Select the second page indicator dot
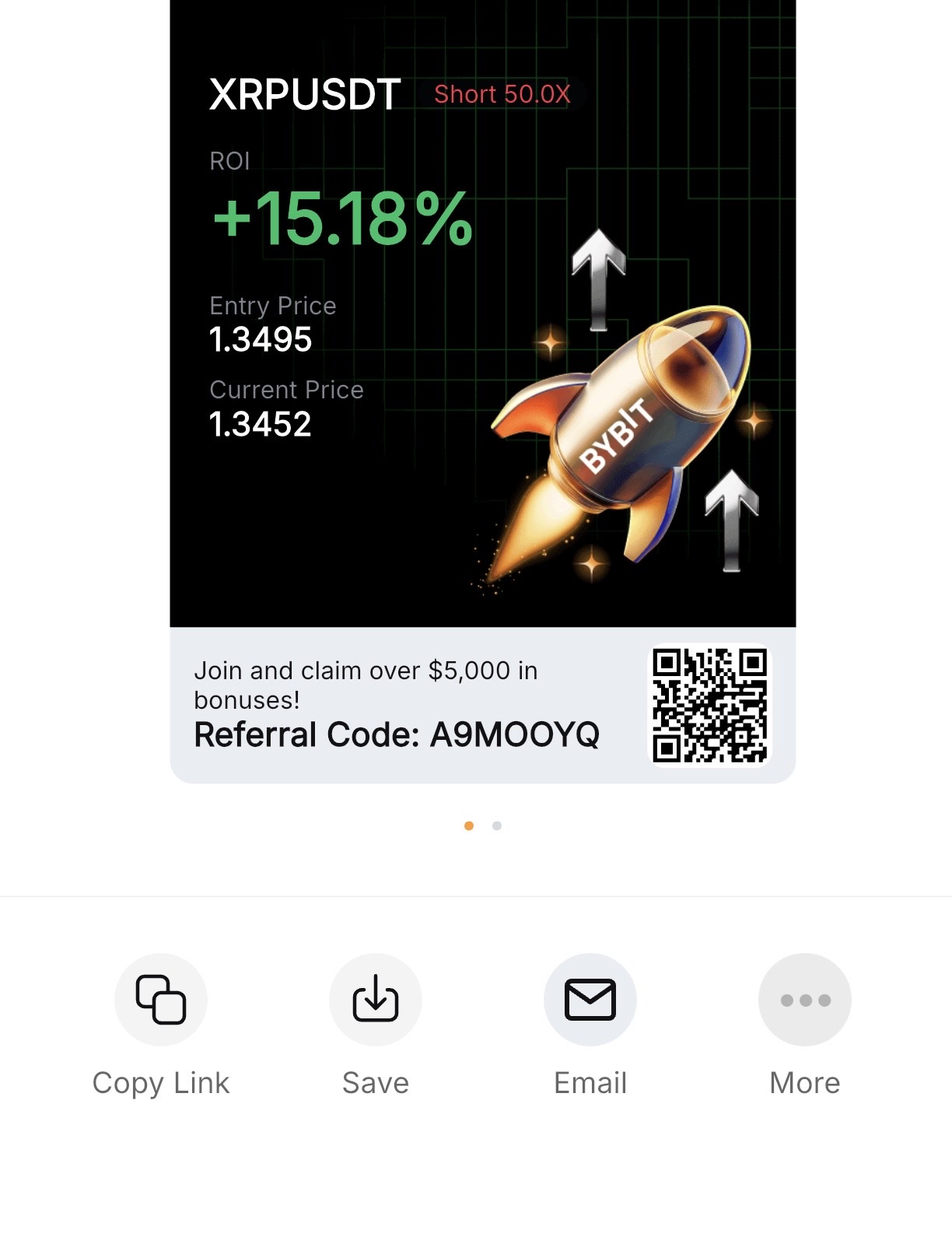 tap(497, 825)
